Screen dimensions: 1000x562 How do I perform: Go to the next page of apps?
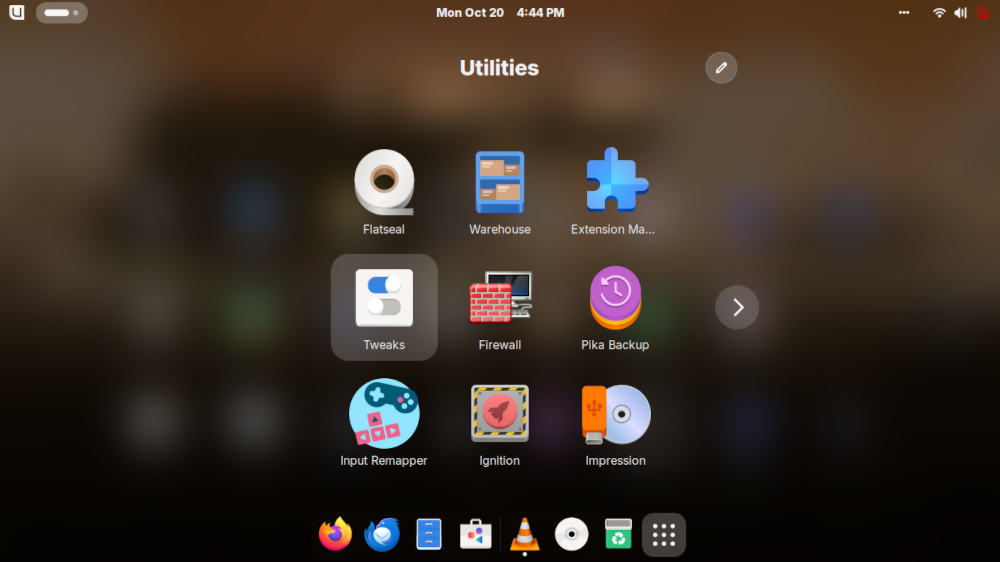(x=737, y=307)
